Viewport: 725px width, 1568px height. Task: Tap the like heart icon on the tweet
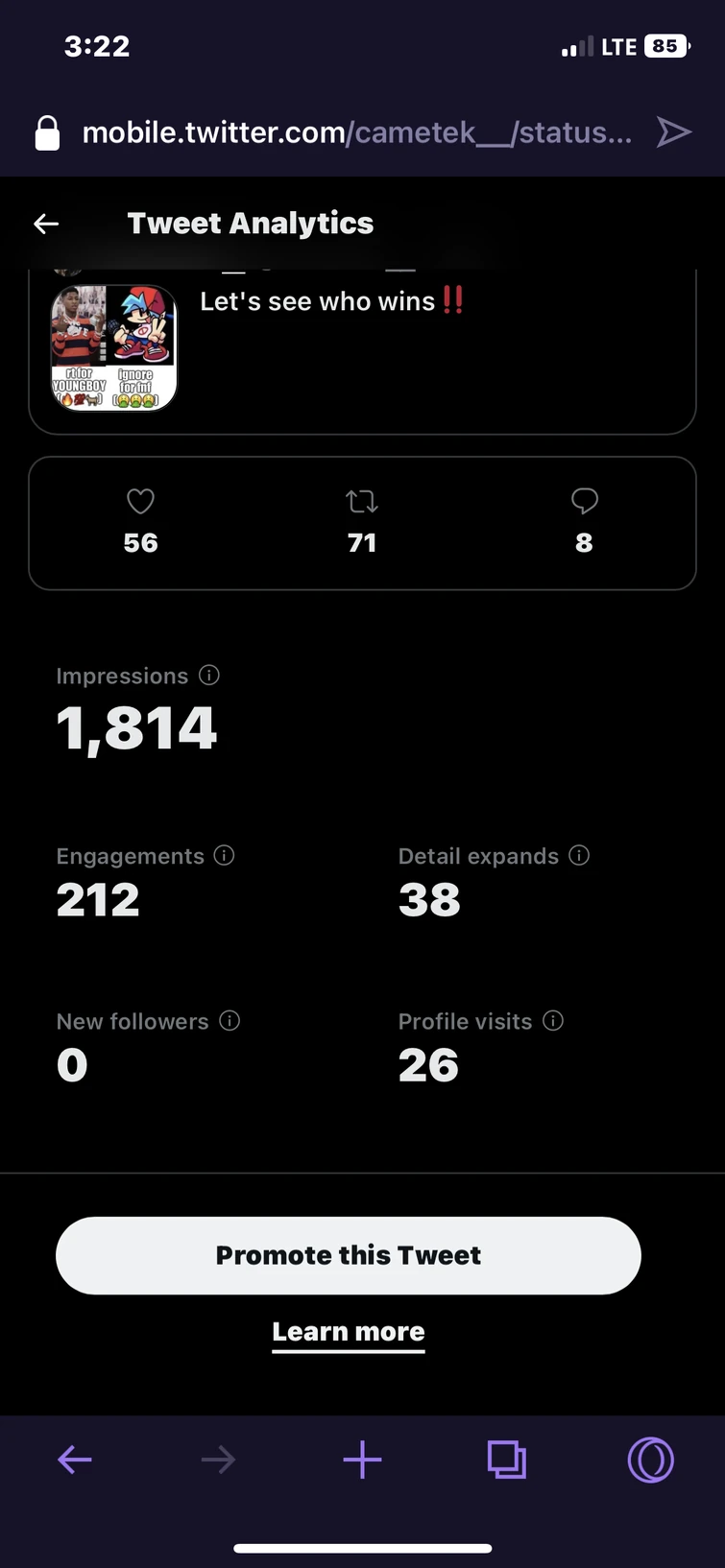coord(140,501)
